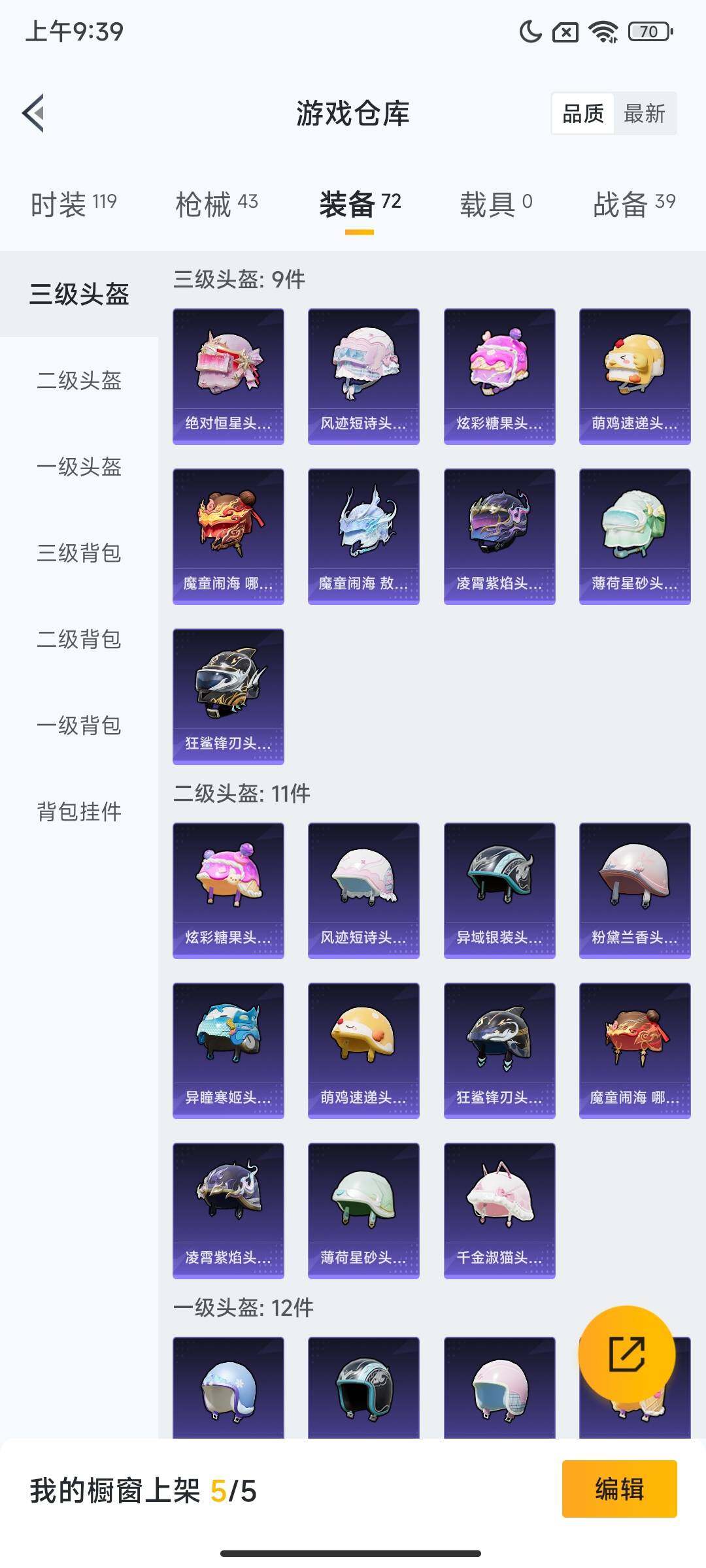Open the 载具 tab
Viewport: 706px width, 1568px height.
(496, 204)
